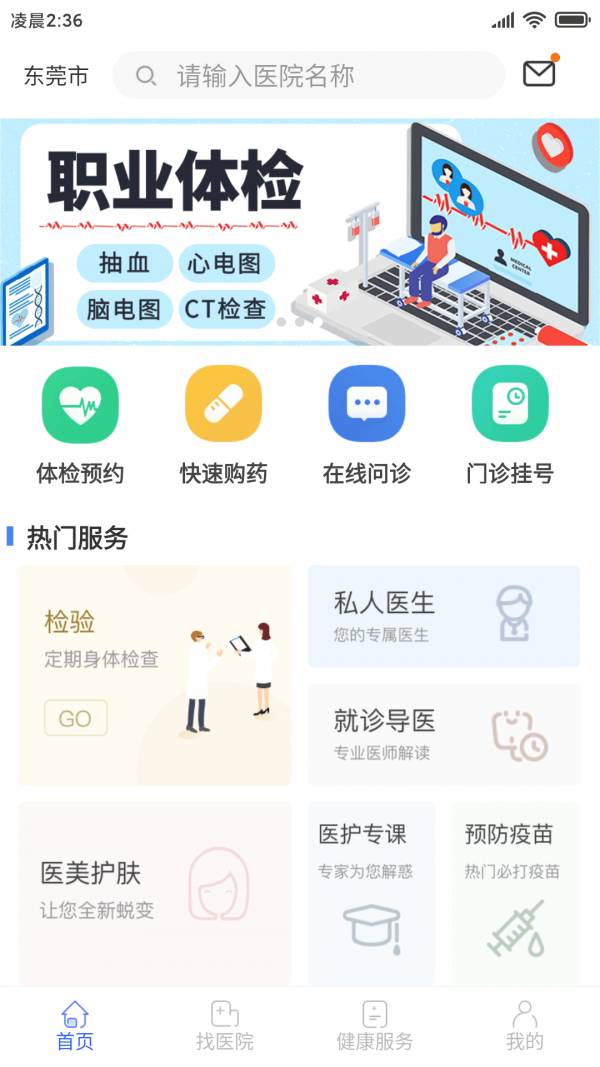Viewport: 600px width, 1067px height.
Task: View the 预防疫苗 card
Action: [x=515, y=892]
